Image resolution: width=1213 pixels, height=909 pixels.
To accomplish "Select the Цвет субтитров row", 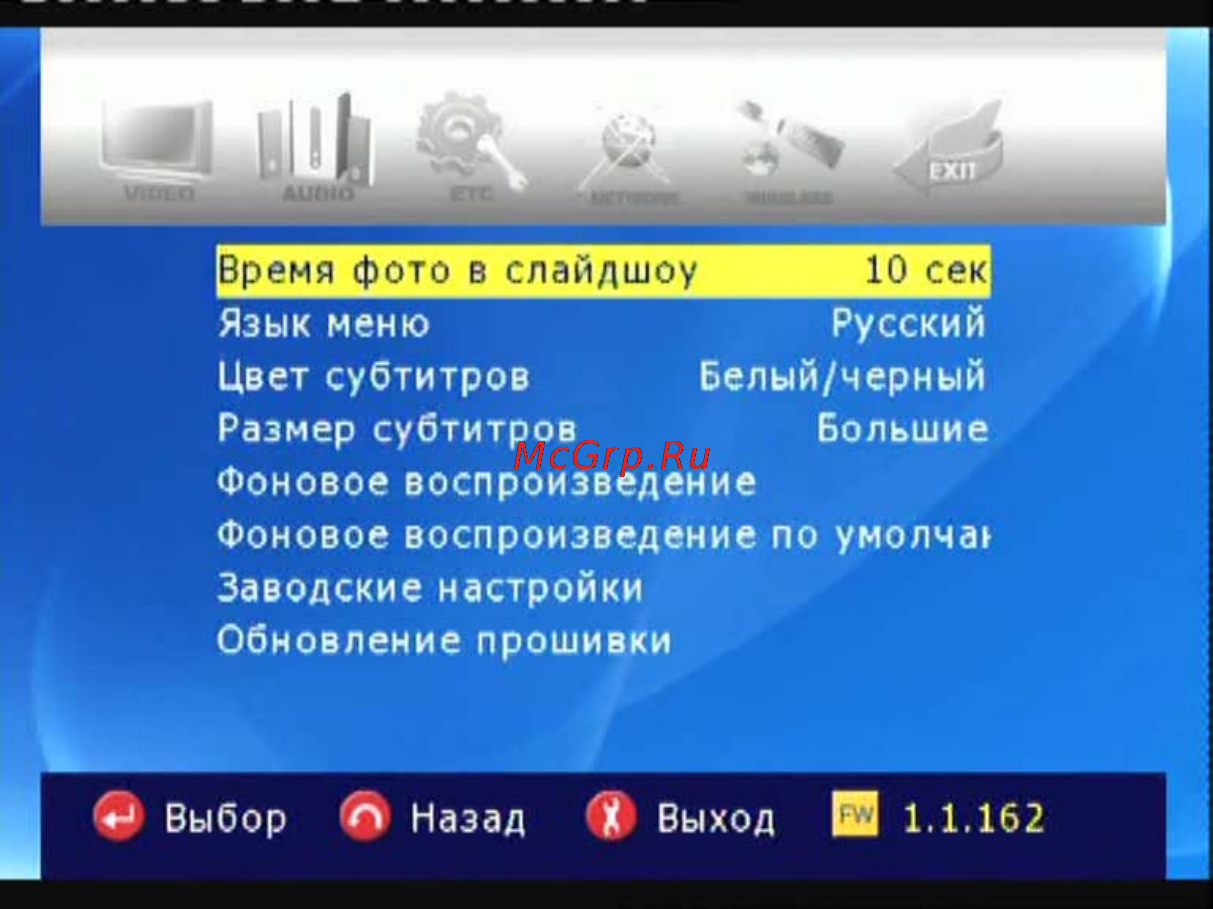I will point(602,377).
